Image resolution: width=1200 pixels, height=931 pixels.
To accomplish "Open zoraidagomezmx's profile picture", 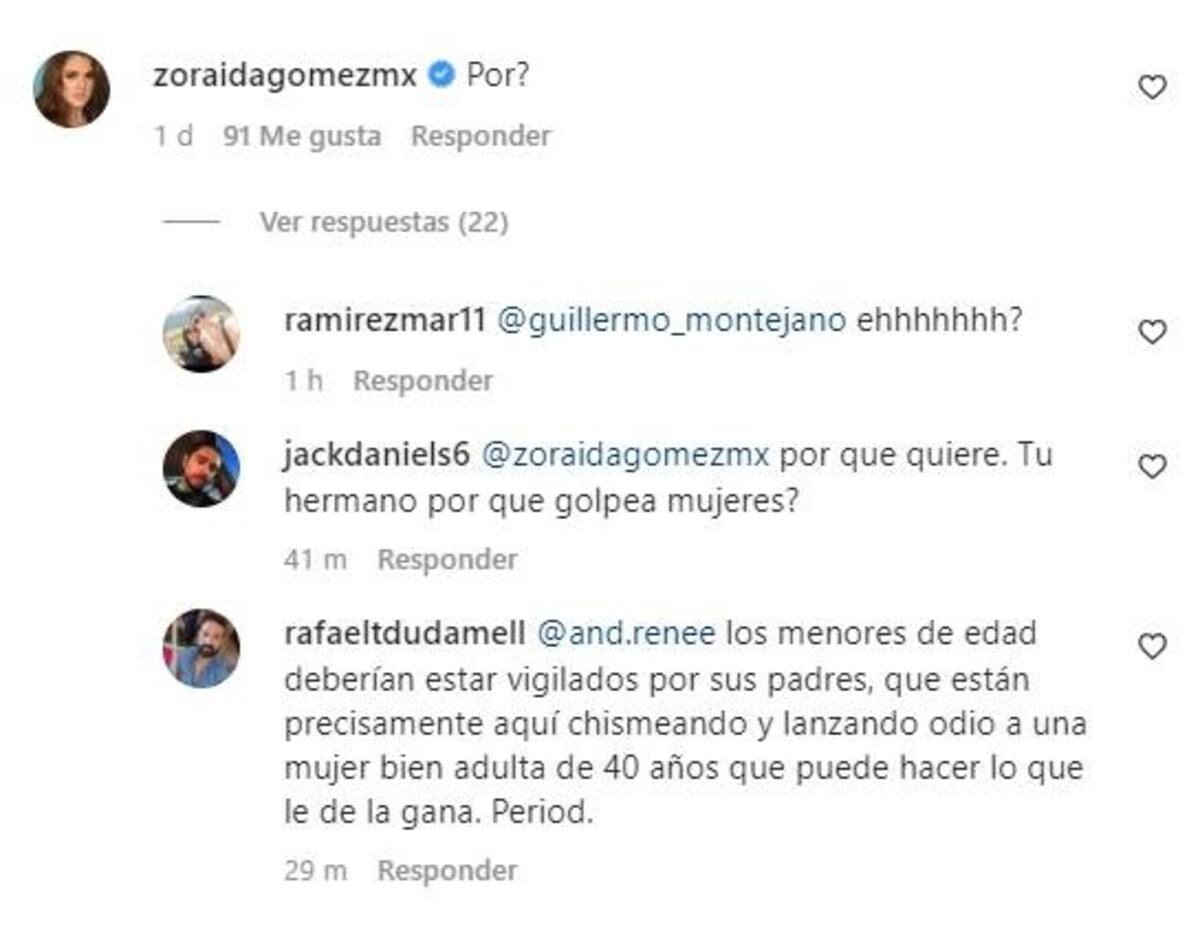I will (x=71, y=89).
